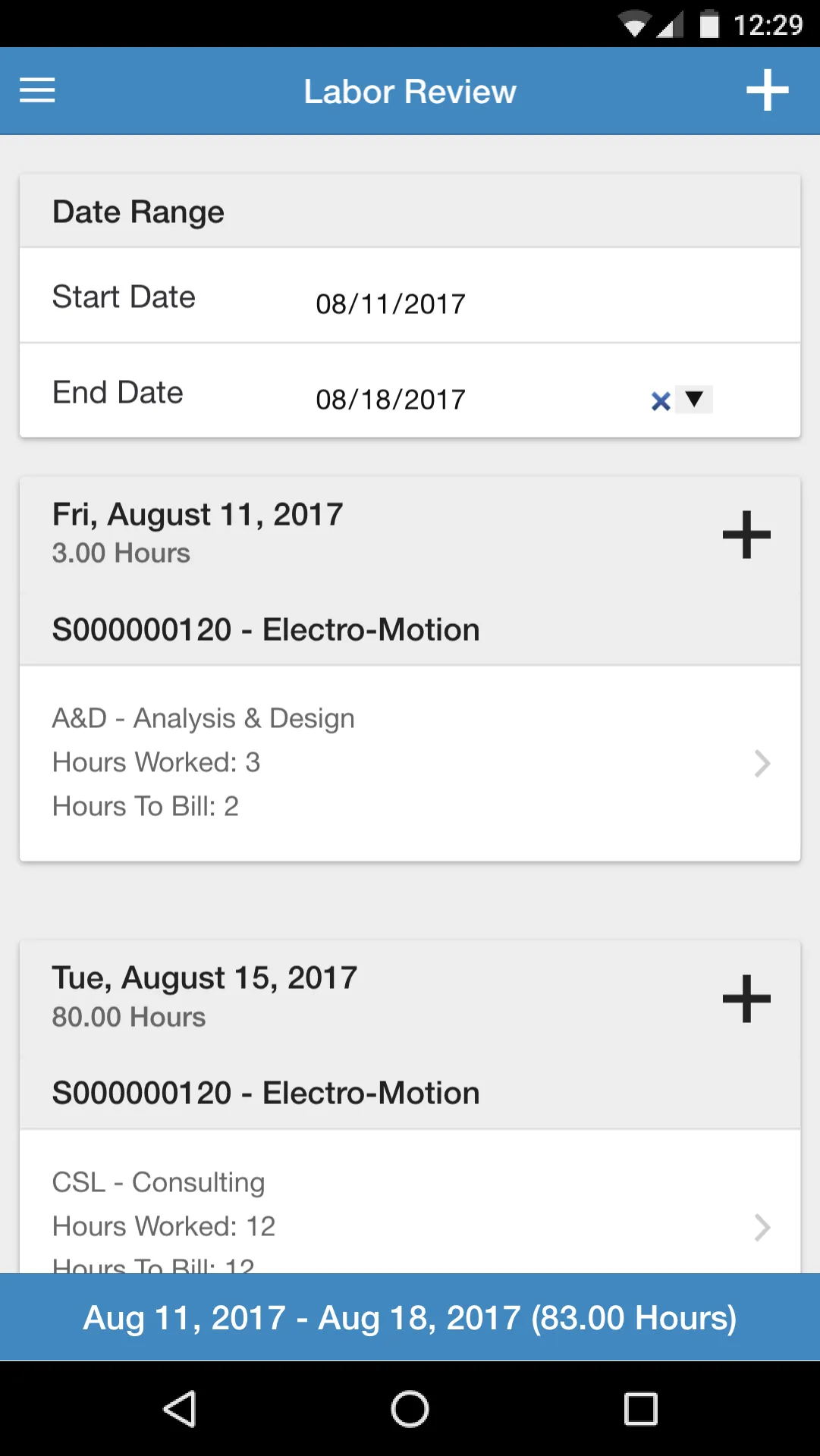Select the Labor Review title
820x1456 pixels.
(410, 90)
